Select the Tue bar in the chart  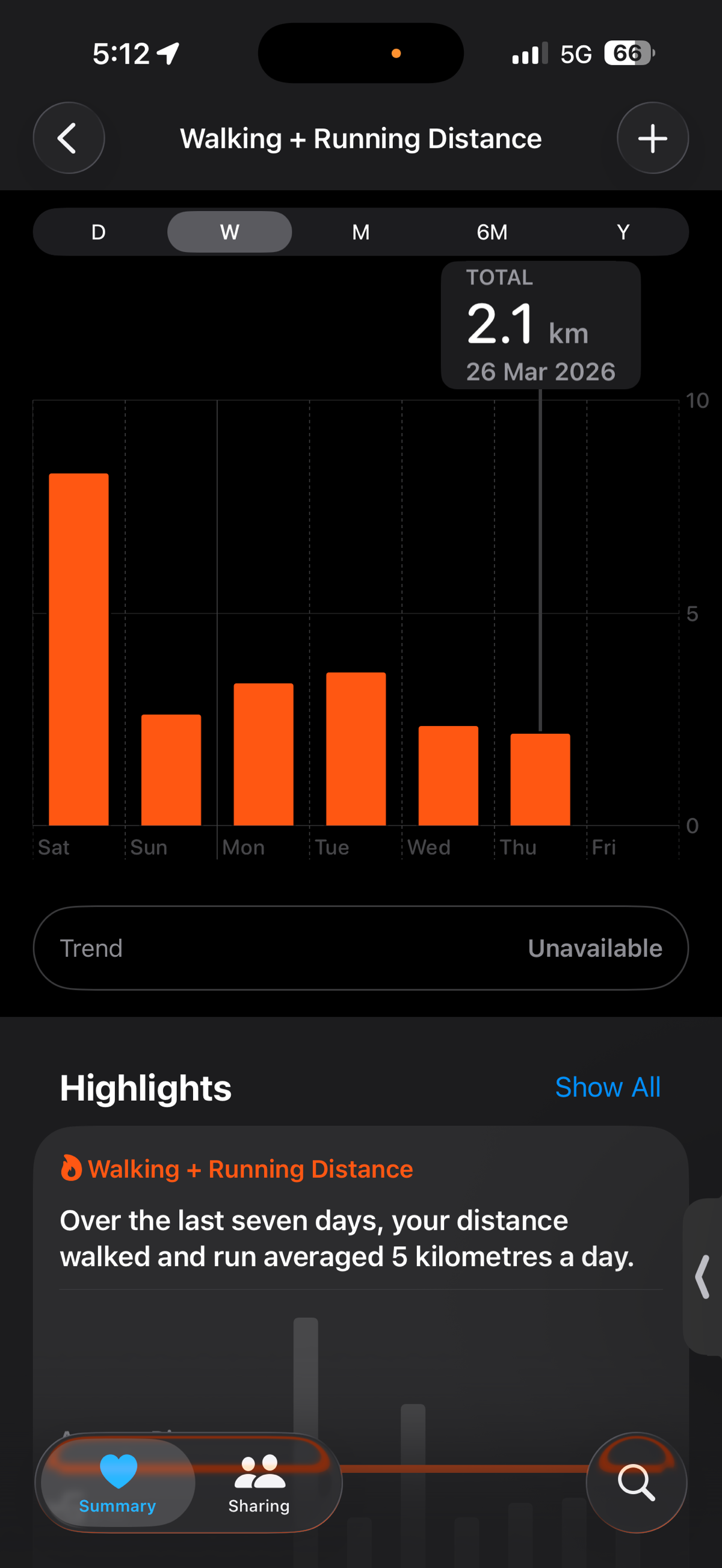click(x=356, y=749)
